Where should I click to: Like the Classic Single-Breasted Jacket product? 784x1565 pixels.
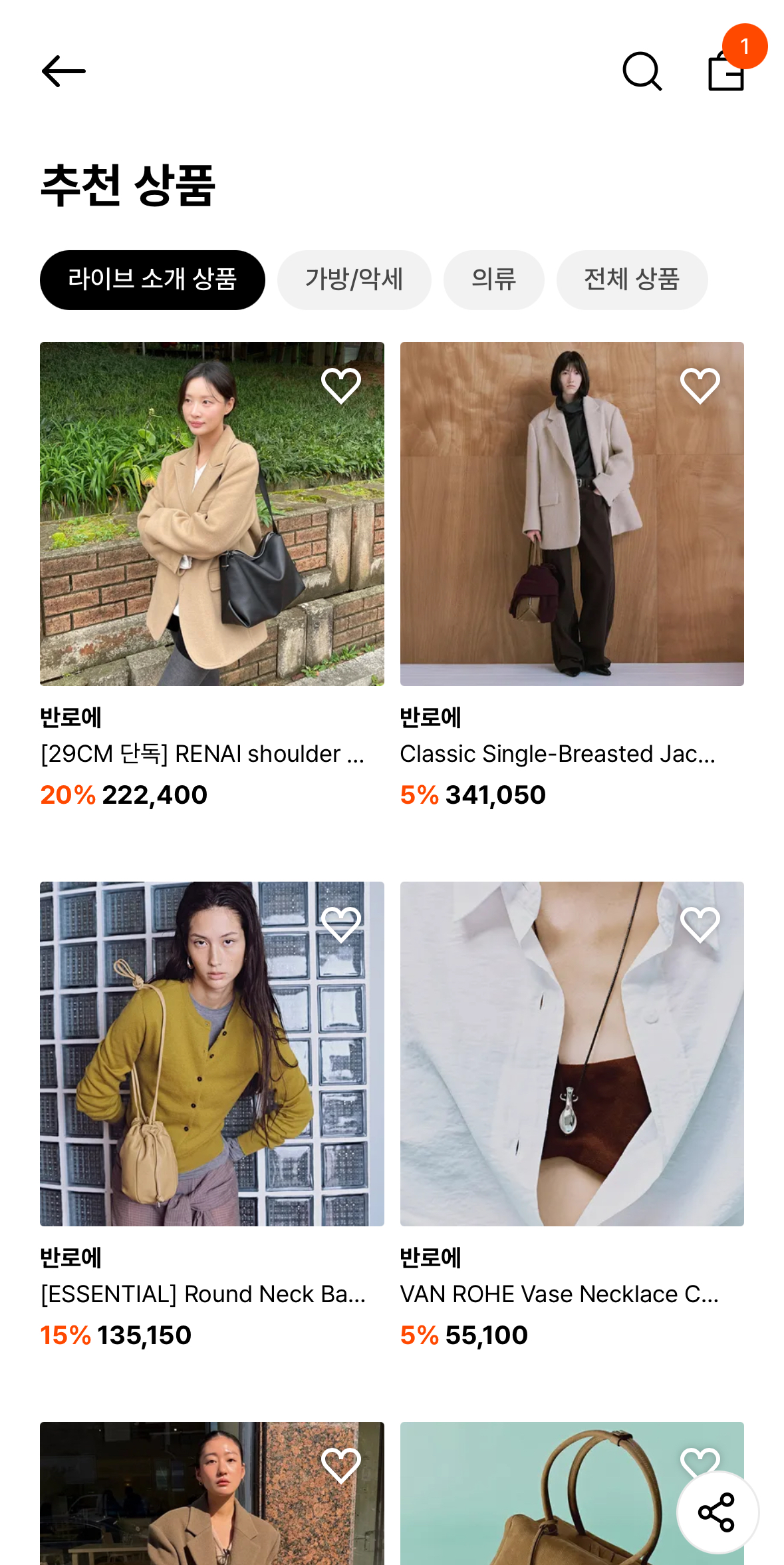click(x=700, y=386)
